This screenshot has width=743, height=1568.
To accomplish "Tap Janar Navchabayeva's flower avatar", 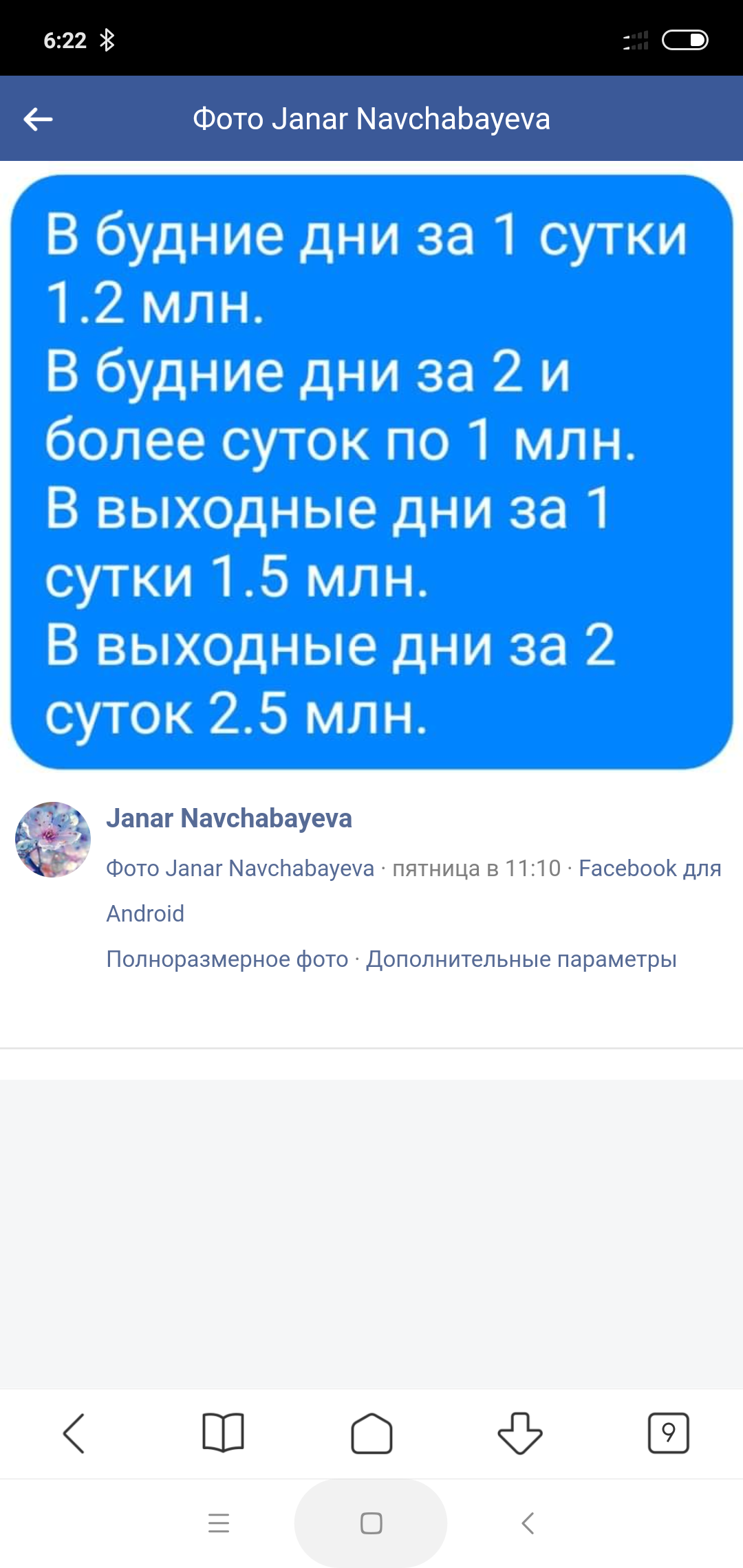I will click(53, 839).
